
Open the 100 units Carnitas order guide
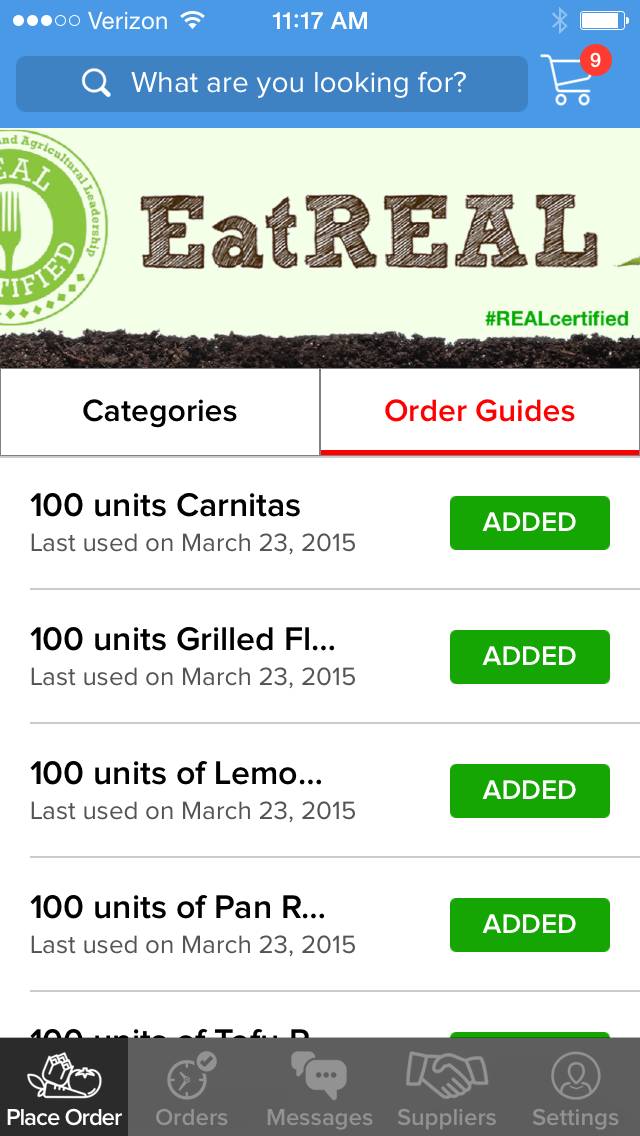coord(193,522)
